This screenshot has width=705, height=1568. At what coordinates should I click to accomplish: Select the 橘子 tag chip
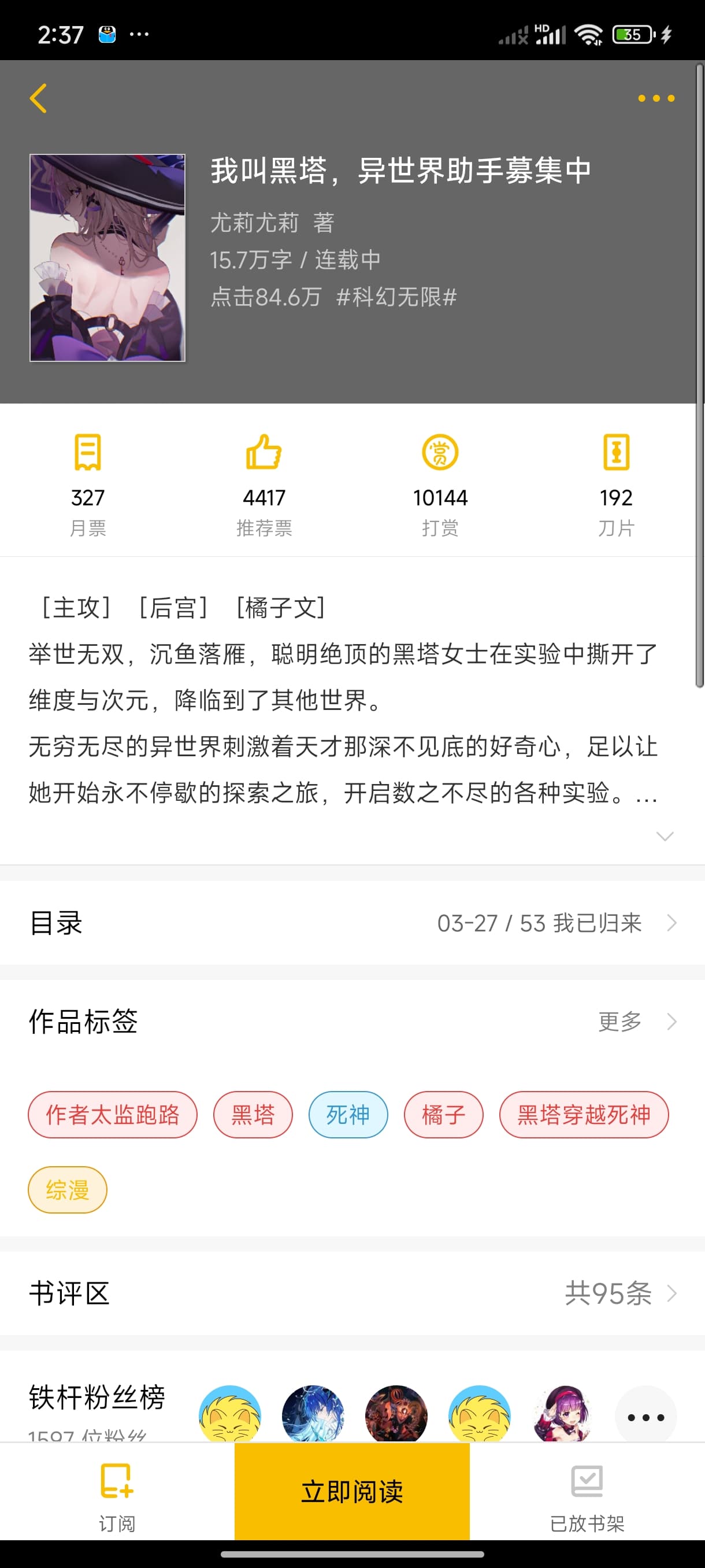click(x=443, y=1115)
